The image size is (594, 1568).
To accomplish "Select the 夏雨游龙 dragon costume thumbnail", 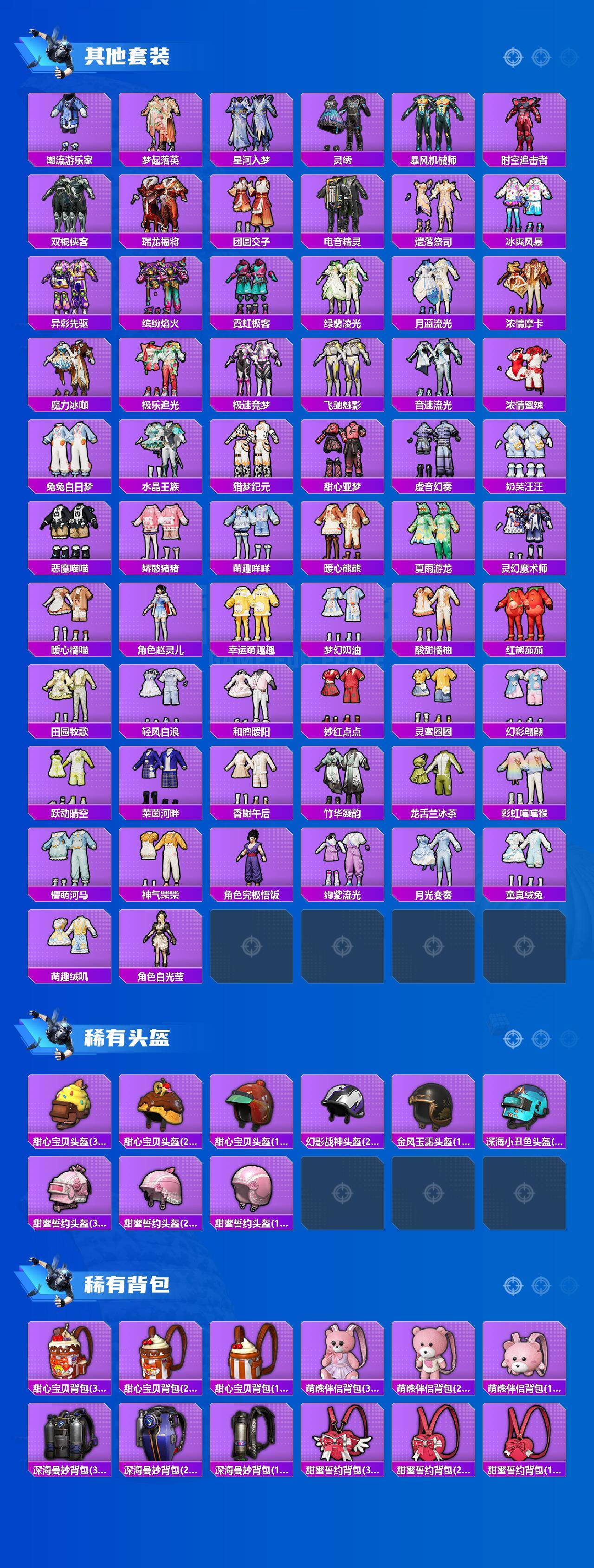I will tap(430, 536).
